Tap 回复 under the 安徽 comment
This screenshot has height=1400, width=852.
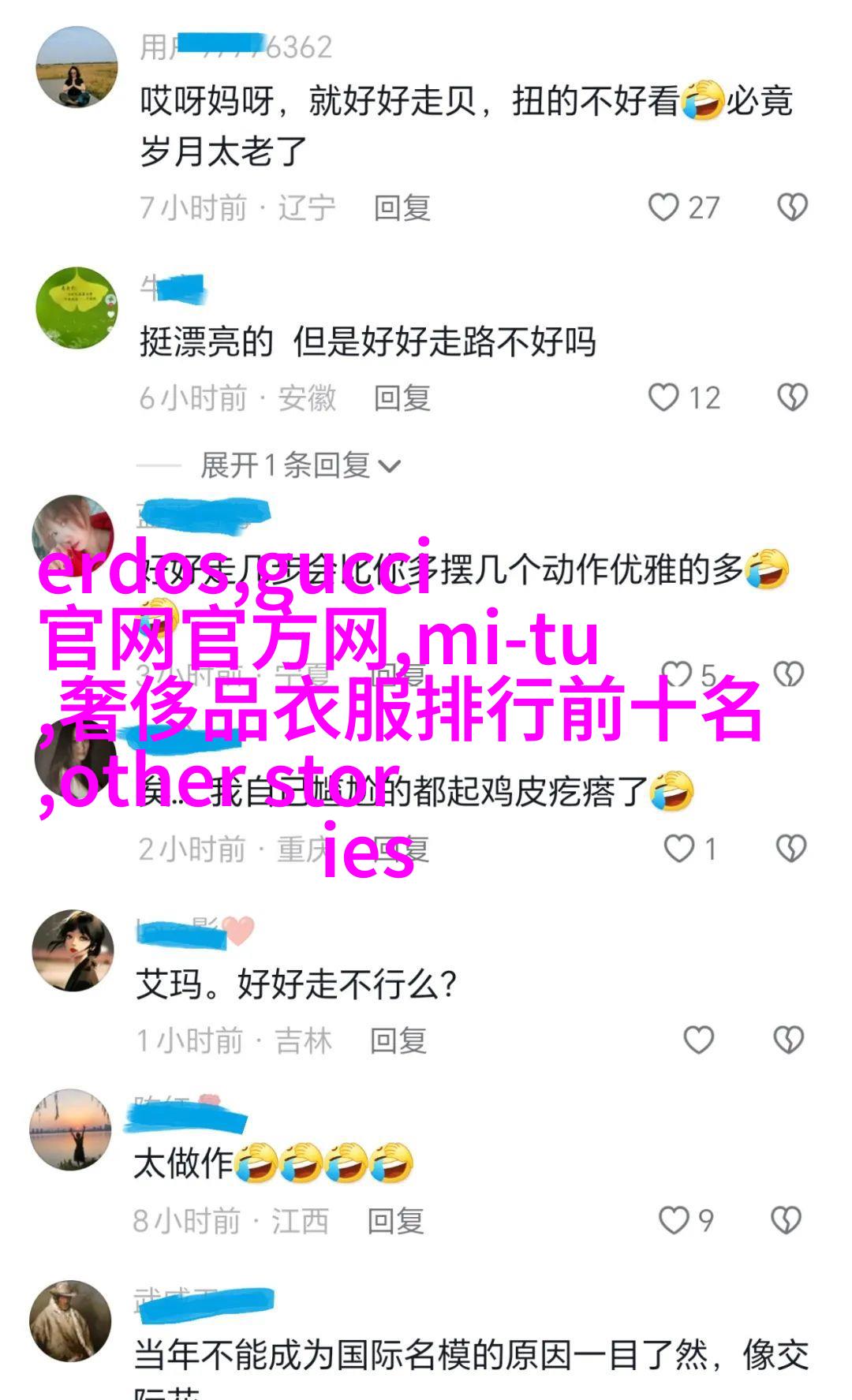point(402,398)
